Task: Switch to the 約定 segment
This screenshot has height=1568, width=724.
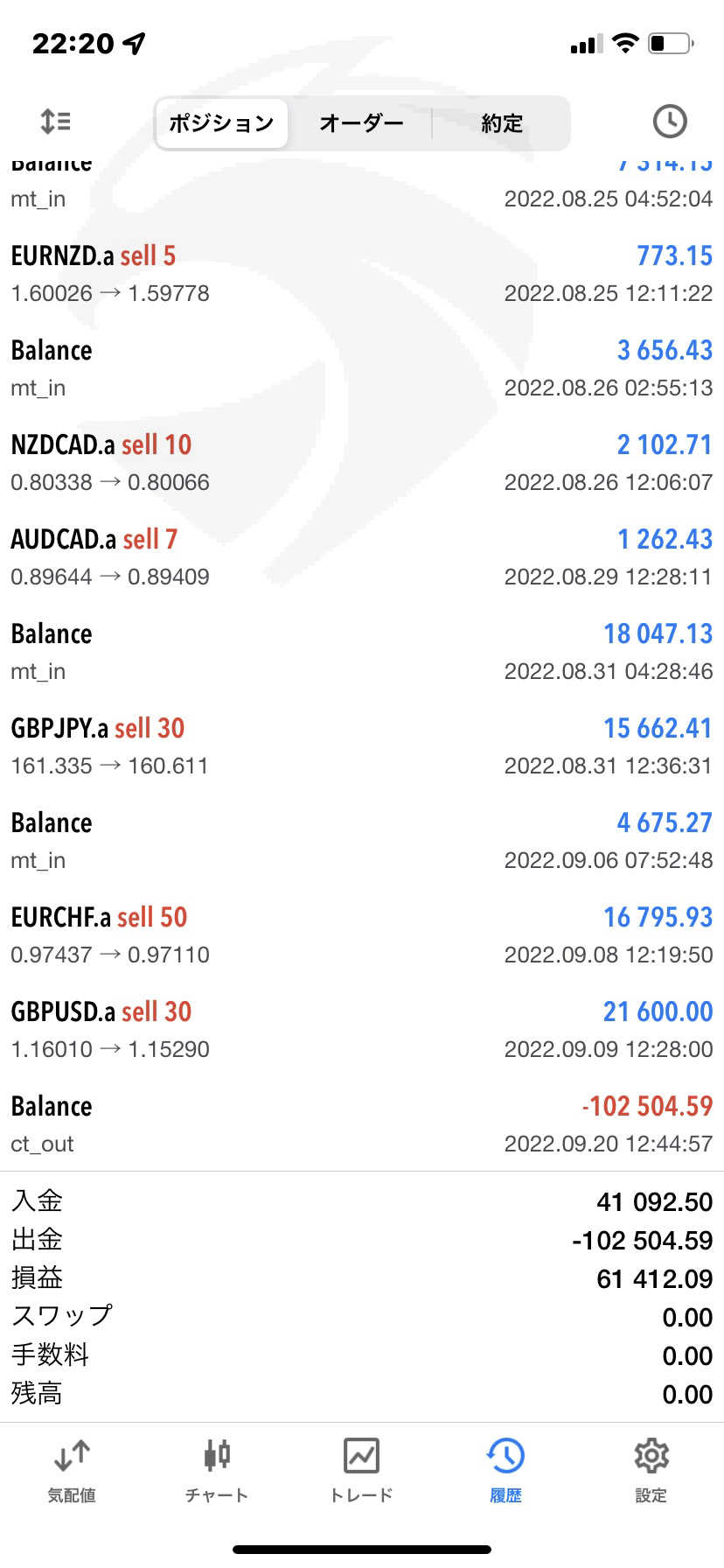Action: pos(502,123)
